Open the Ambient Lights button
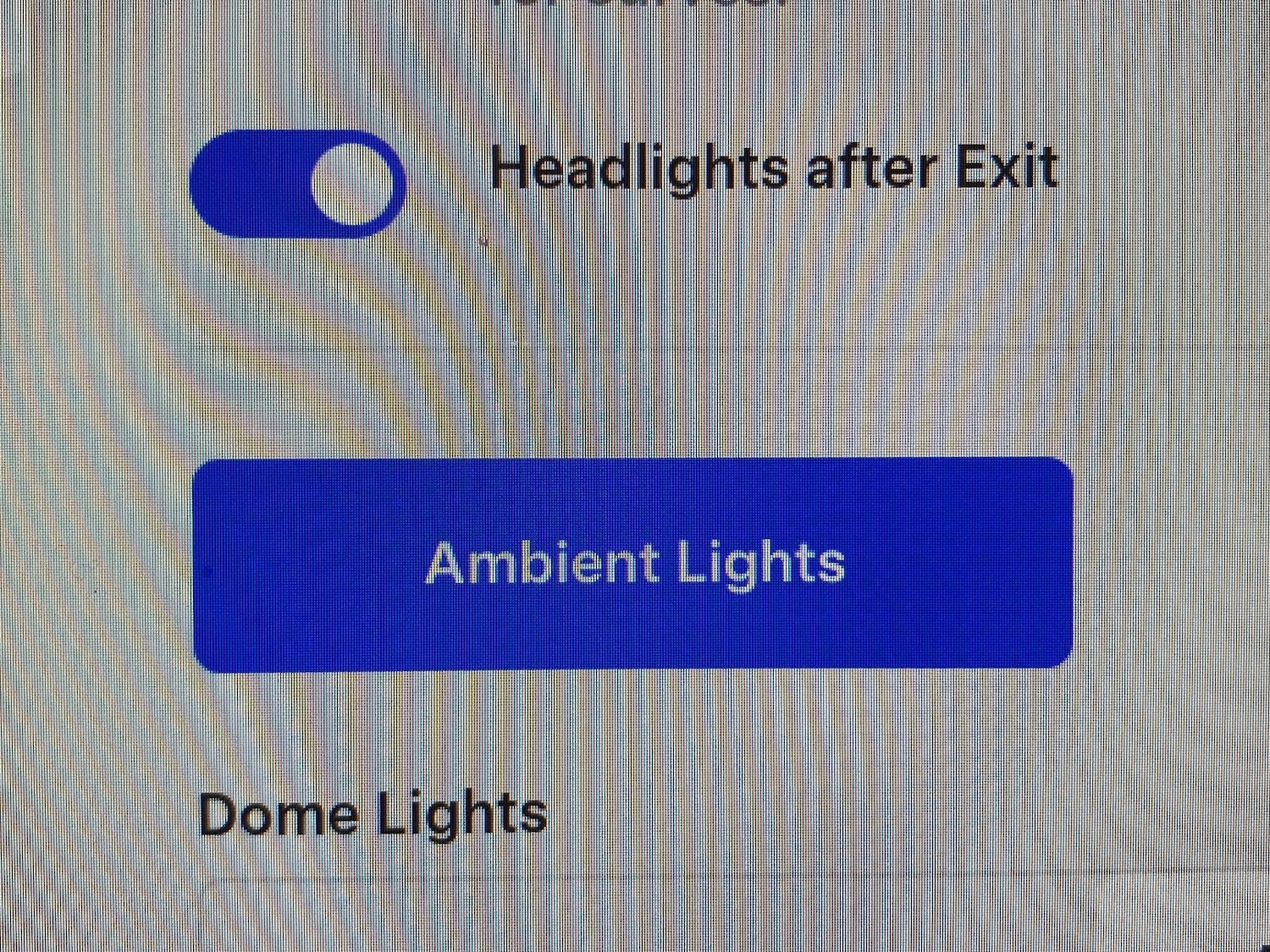 coord(633,564)
